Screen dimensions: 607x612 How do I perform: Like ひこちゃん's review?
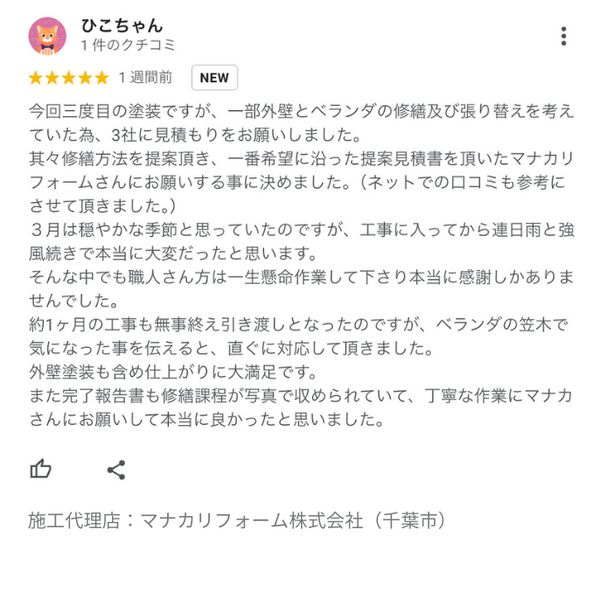41,468
